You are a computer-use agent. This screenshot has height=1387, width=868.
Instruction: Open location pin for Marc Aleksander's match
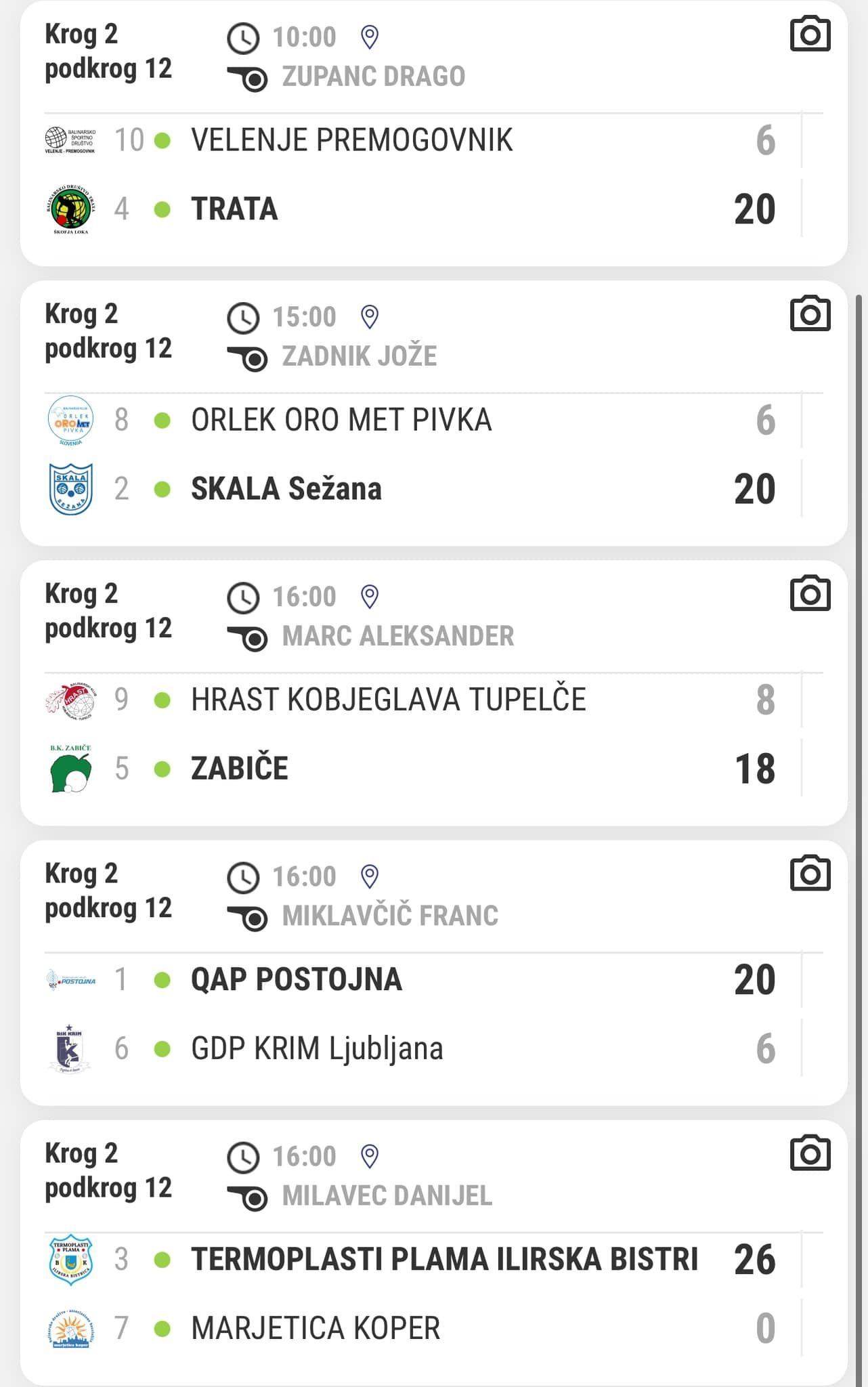point(370,597)
